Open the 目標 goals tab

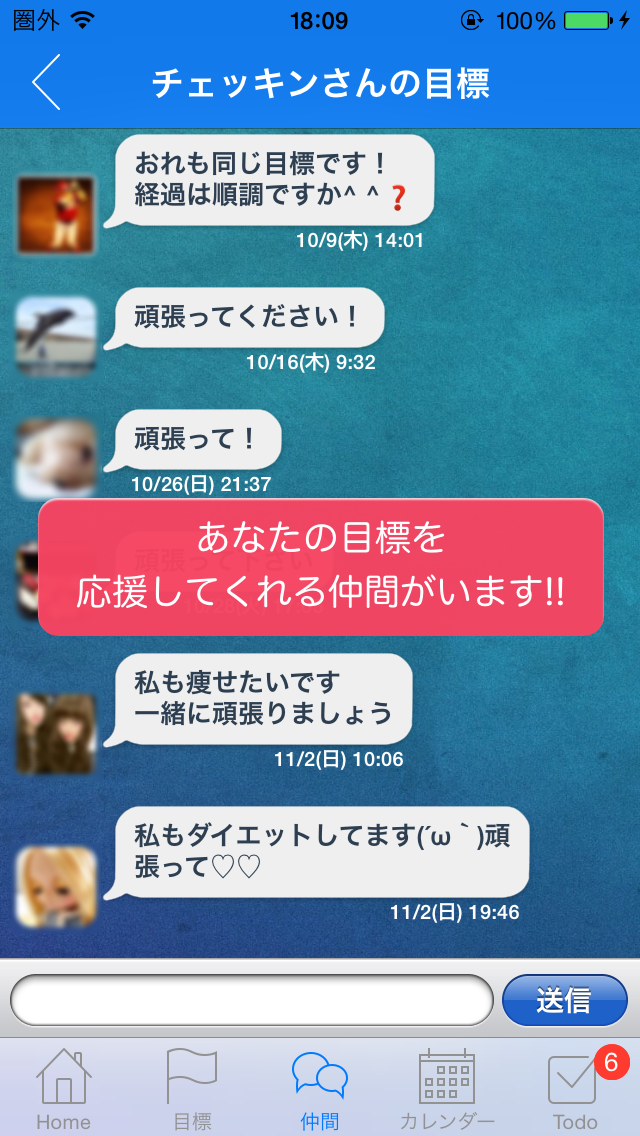pos(191,1090)
